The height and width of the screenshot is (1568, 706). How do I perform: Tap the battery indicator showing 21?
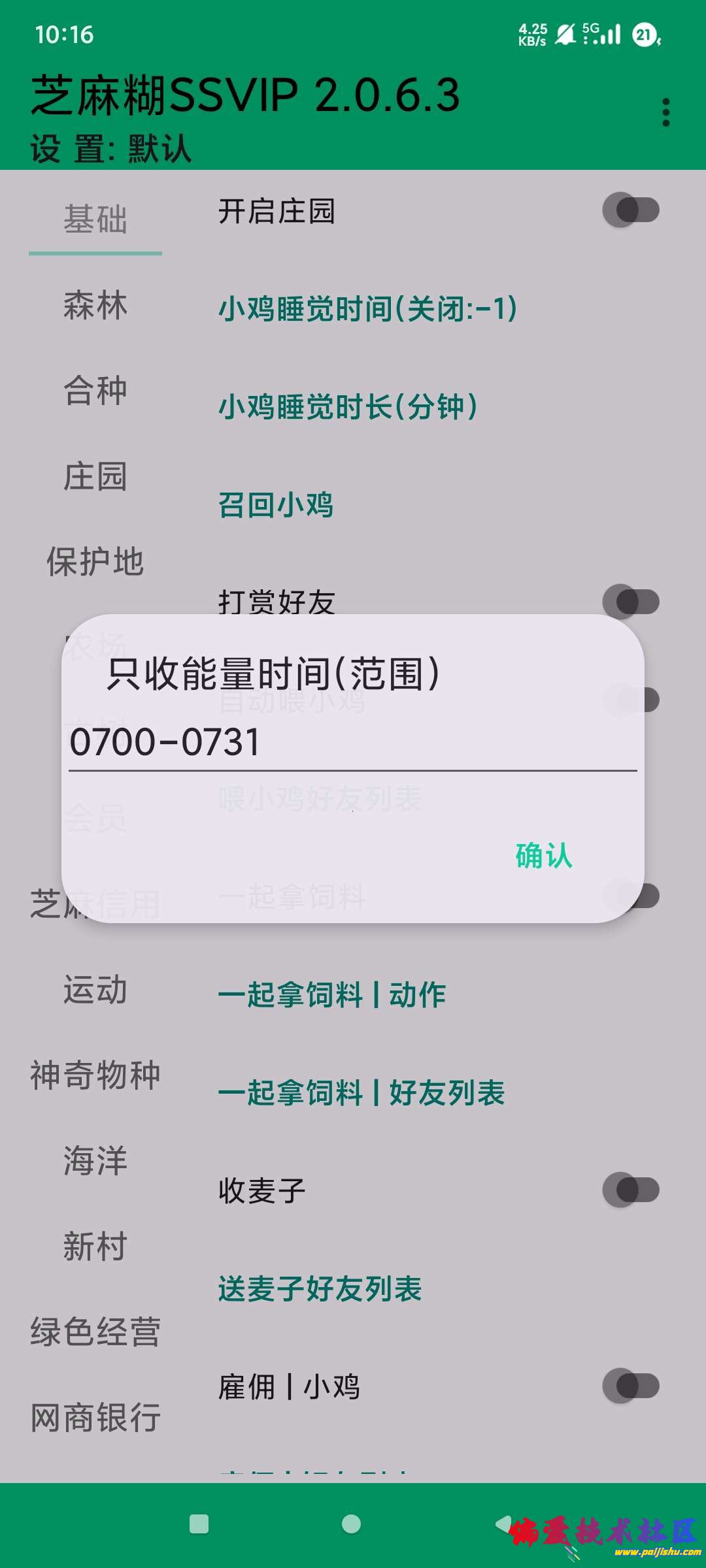click(x=644, y=36)
